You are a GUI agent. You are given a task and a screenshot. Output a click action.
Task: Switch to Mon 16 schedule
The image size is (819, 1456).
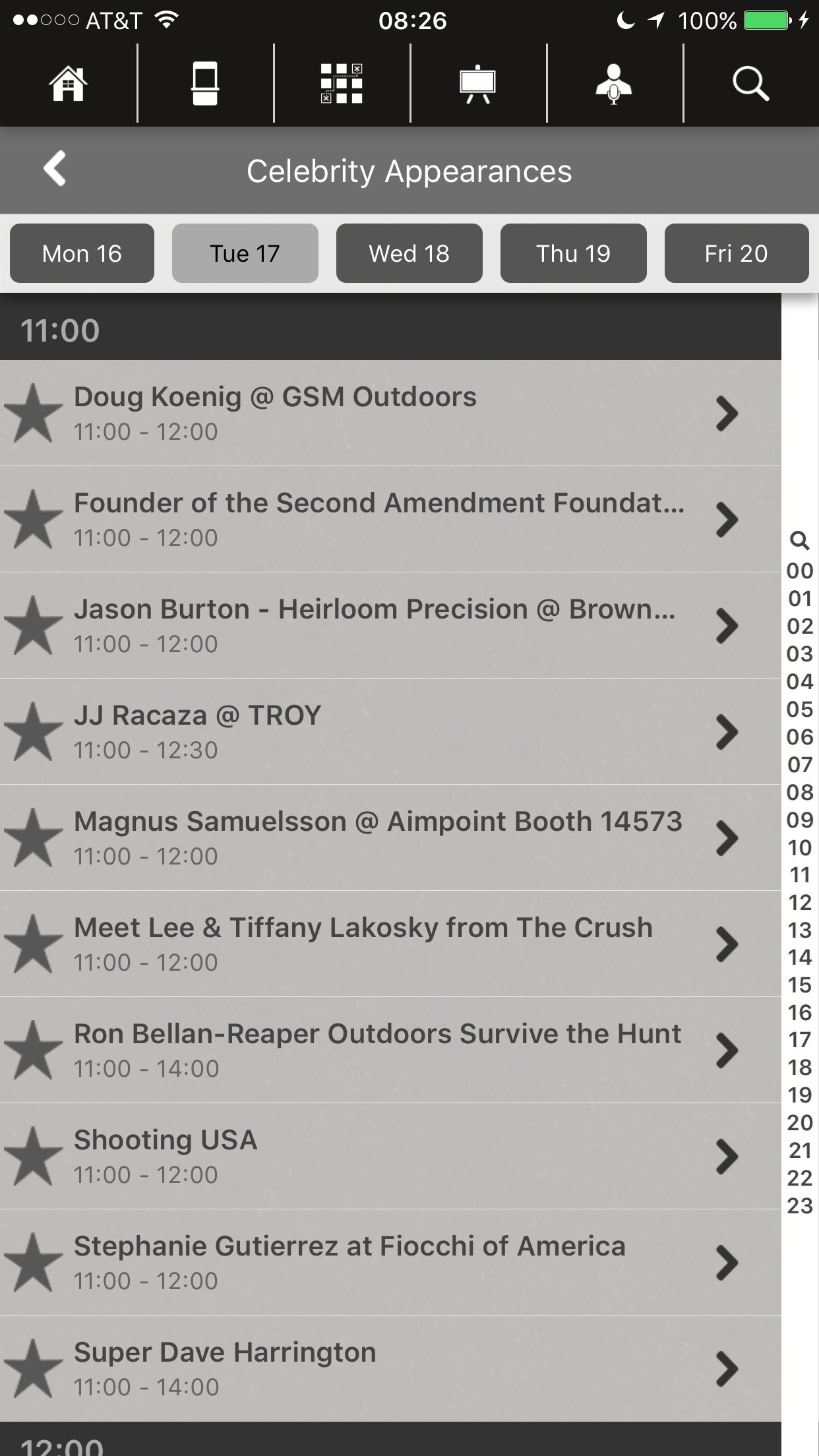tap(82, 253)
